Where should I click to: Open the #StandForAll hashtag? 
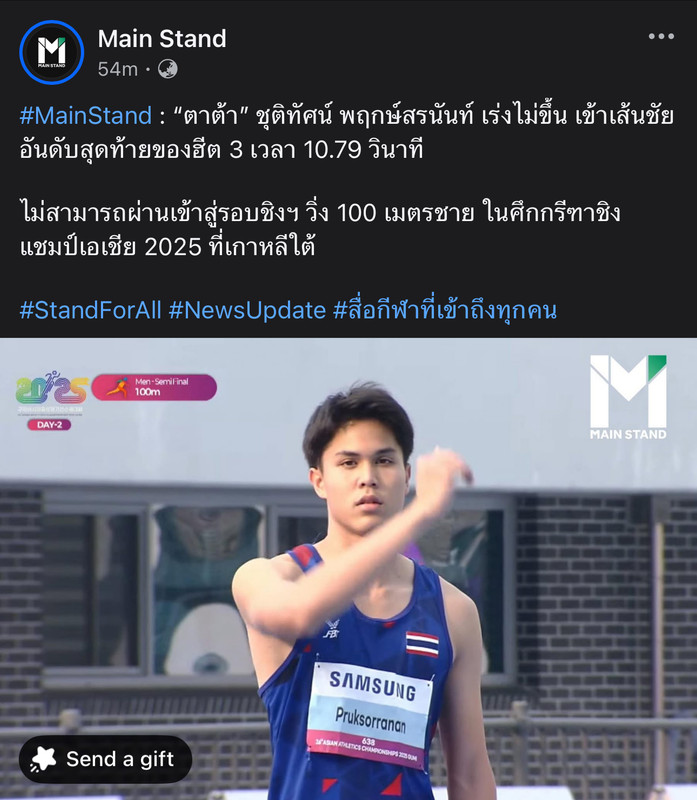point(90,310)
